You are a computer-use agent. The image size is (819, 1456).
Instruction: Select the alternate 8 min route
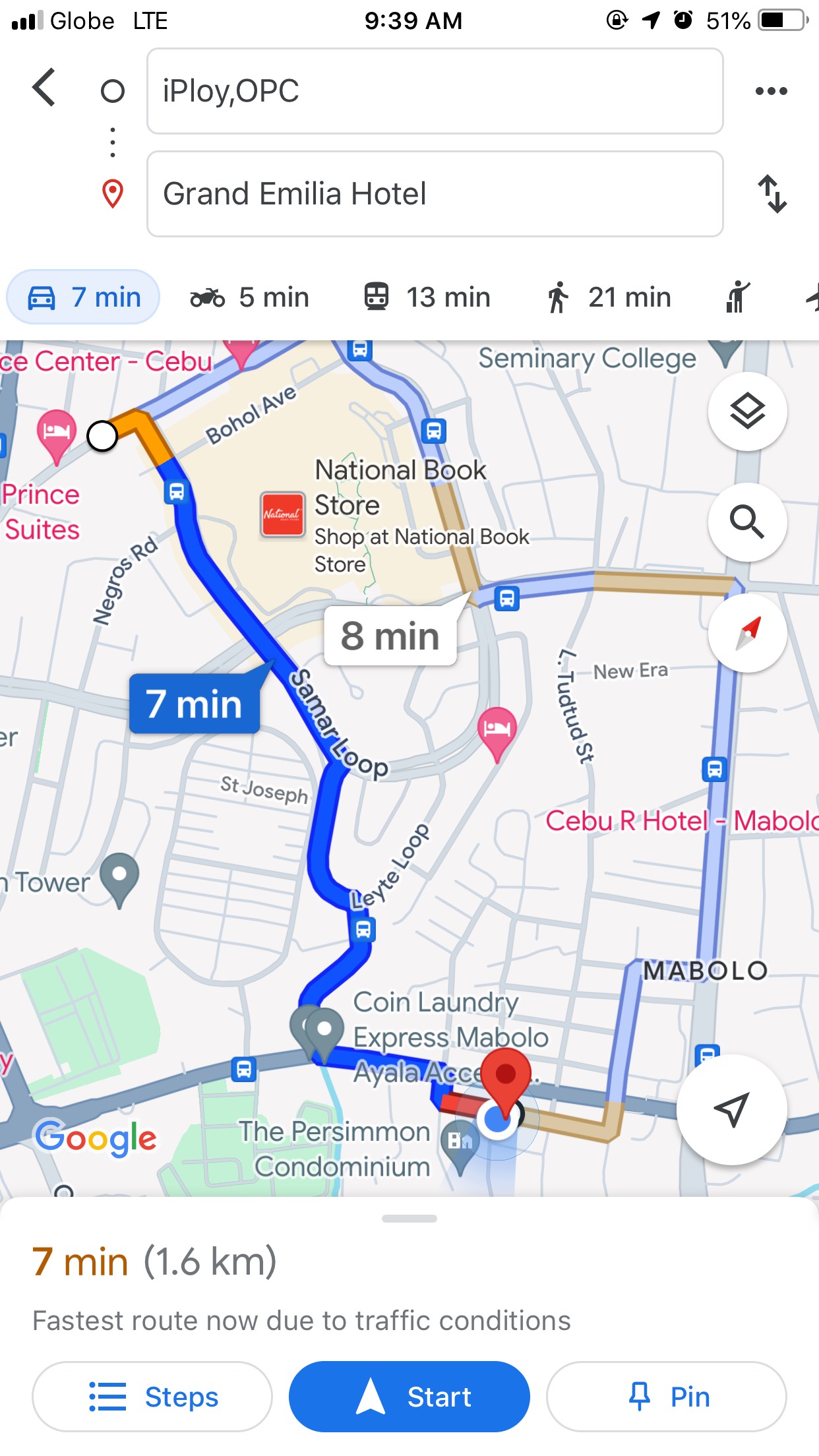(x=390, y=636)
